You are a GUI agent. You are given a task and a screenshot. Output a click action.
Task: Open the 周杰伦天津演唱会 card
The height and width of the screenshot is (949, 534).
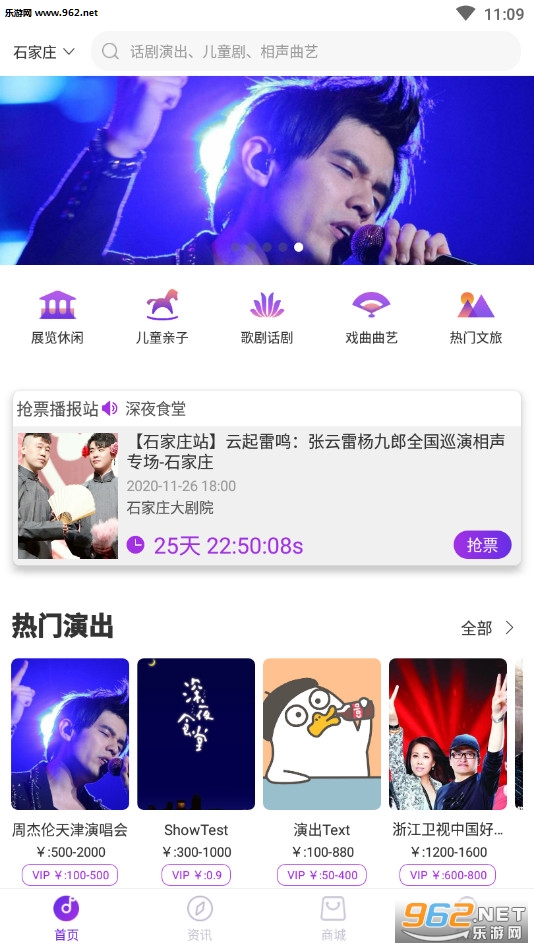pyautogui.click(x=70, y=771)
